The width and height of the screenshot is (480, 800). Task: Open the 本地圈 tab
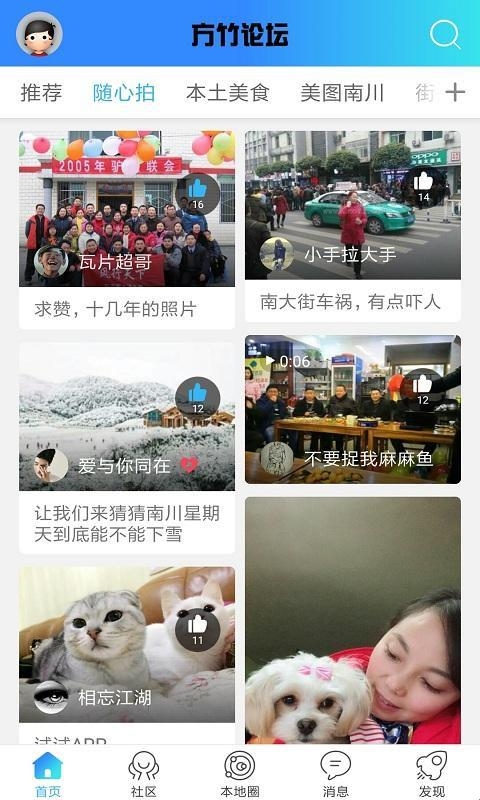tap(240, 774)
